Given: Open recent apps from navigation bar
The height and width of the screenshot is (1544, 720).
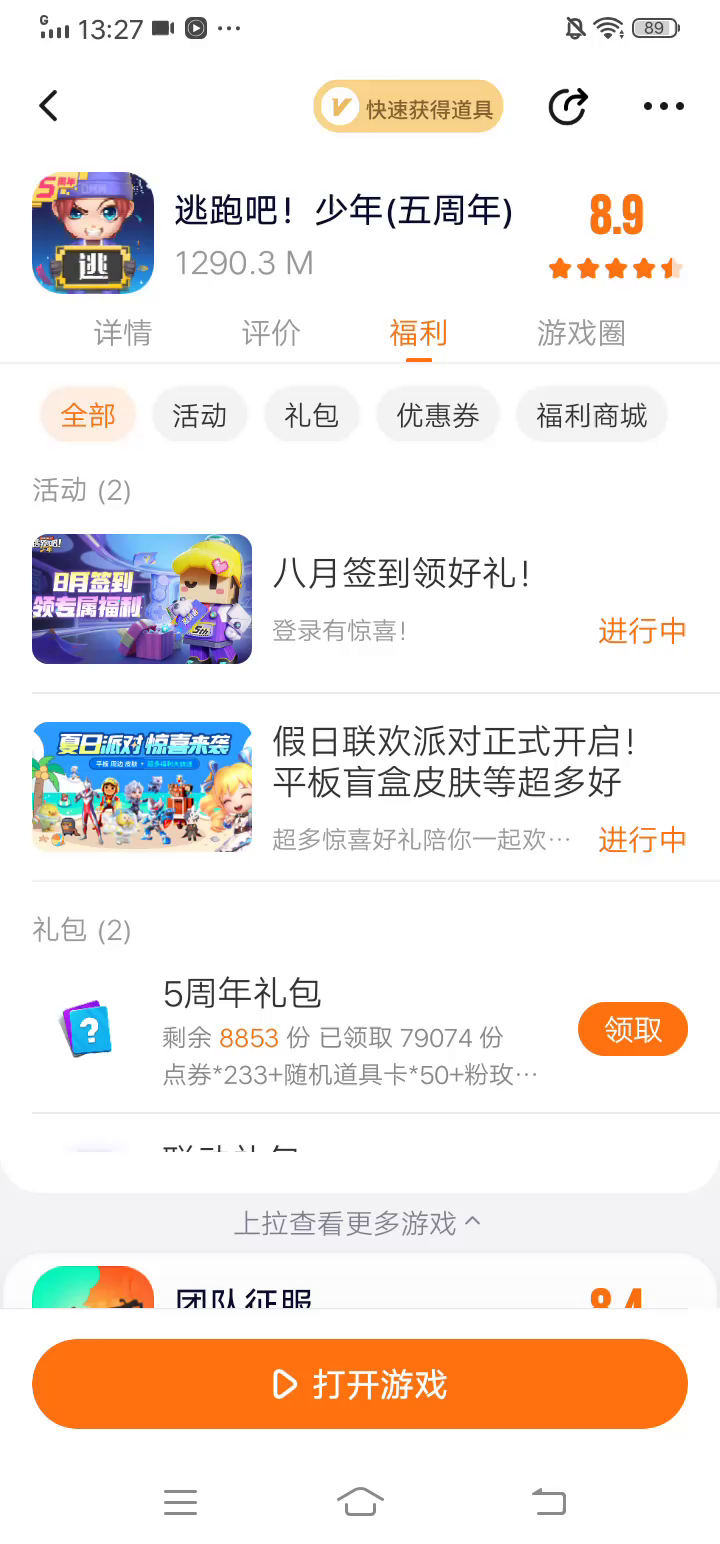Looking at the screenshot, I should tap(180, 1501).
